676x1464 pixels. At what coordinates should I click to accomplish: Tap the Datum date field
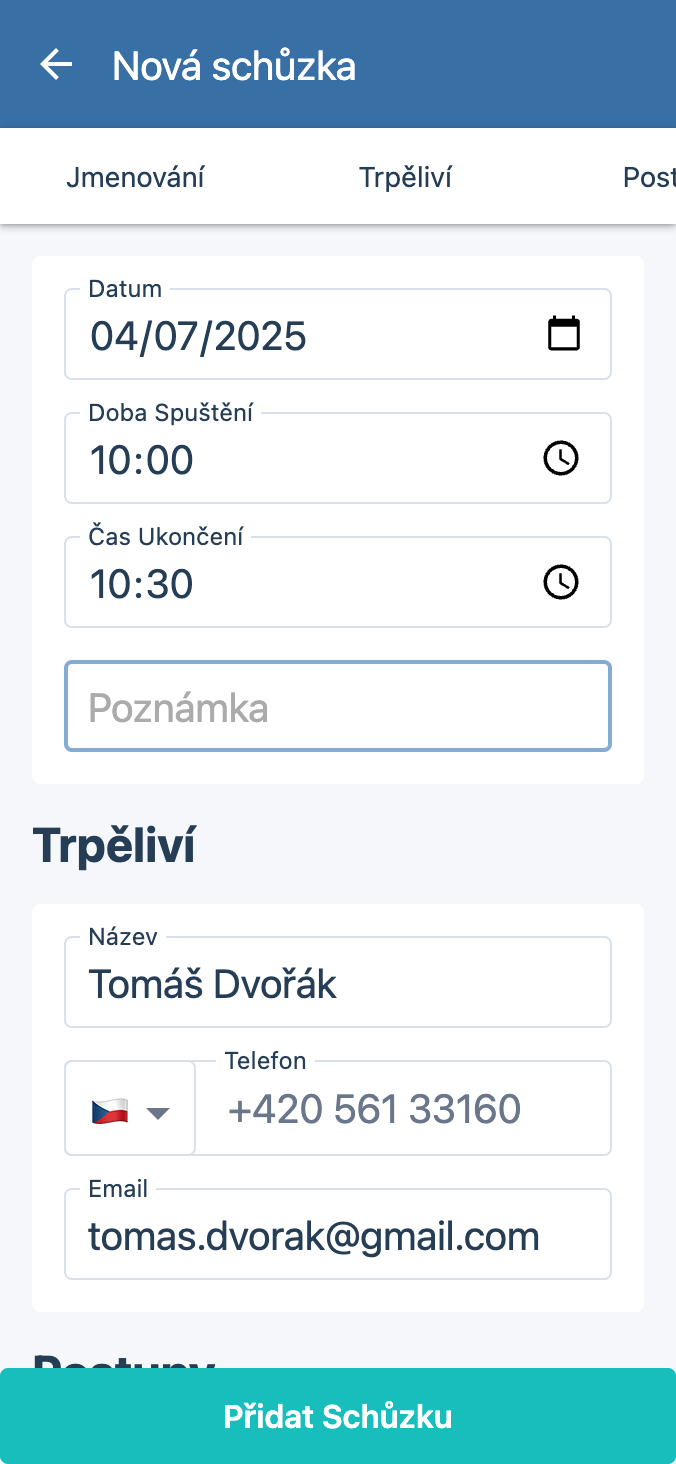[x=338, y=334]
